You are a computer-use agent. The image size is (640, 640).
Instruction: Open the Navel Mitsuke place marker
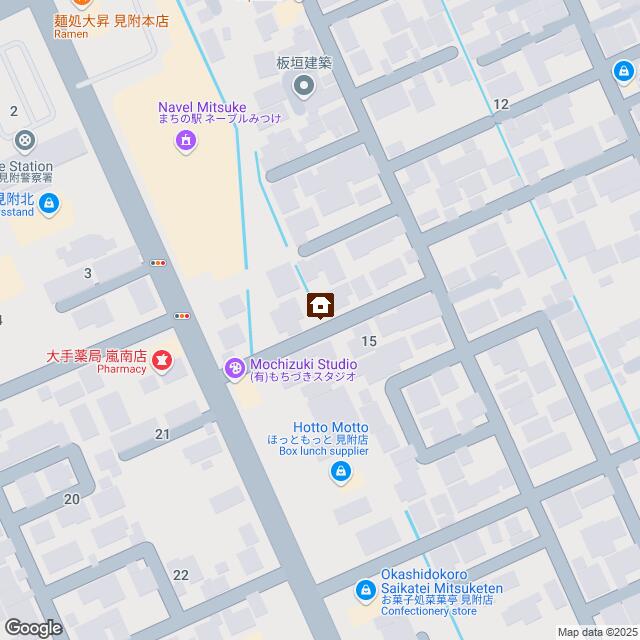point(186,143)
